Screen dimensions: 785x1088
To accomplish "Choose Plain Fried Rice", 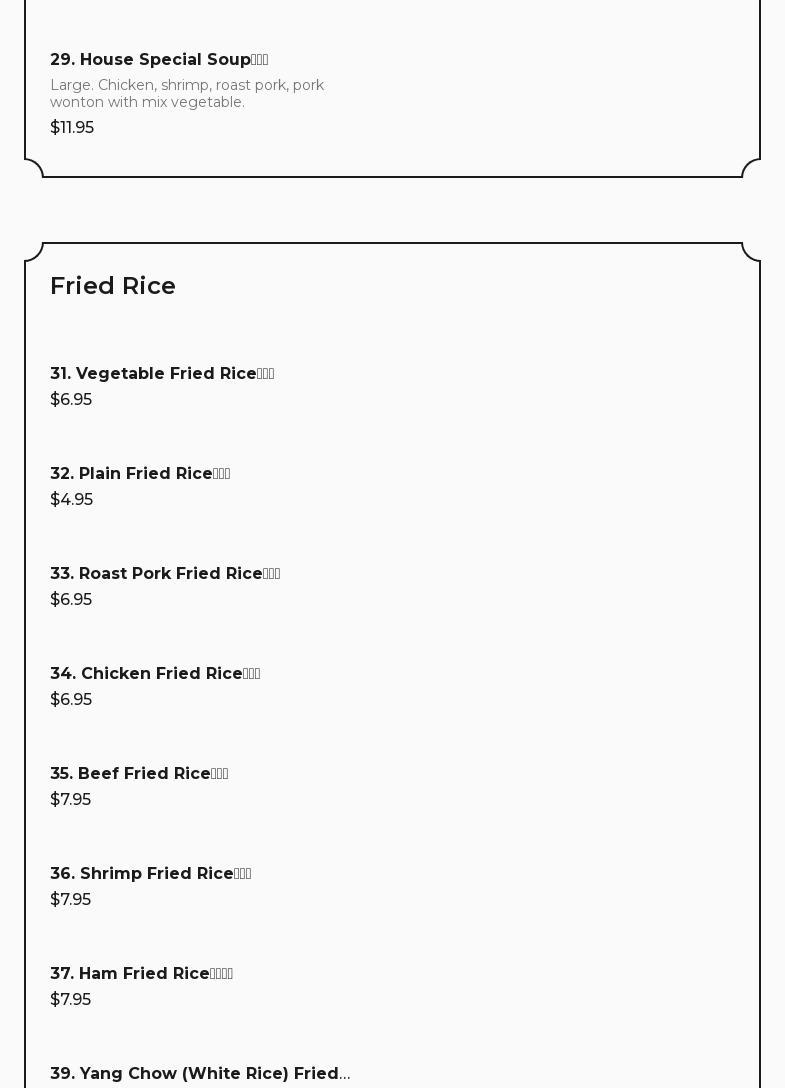I will coord(140,474).
